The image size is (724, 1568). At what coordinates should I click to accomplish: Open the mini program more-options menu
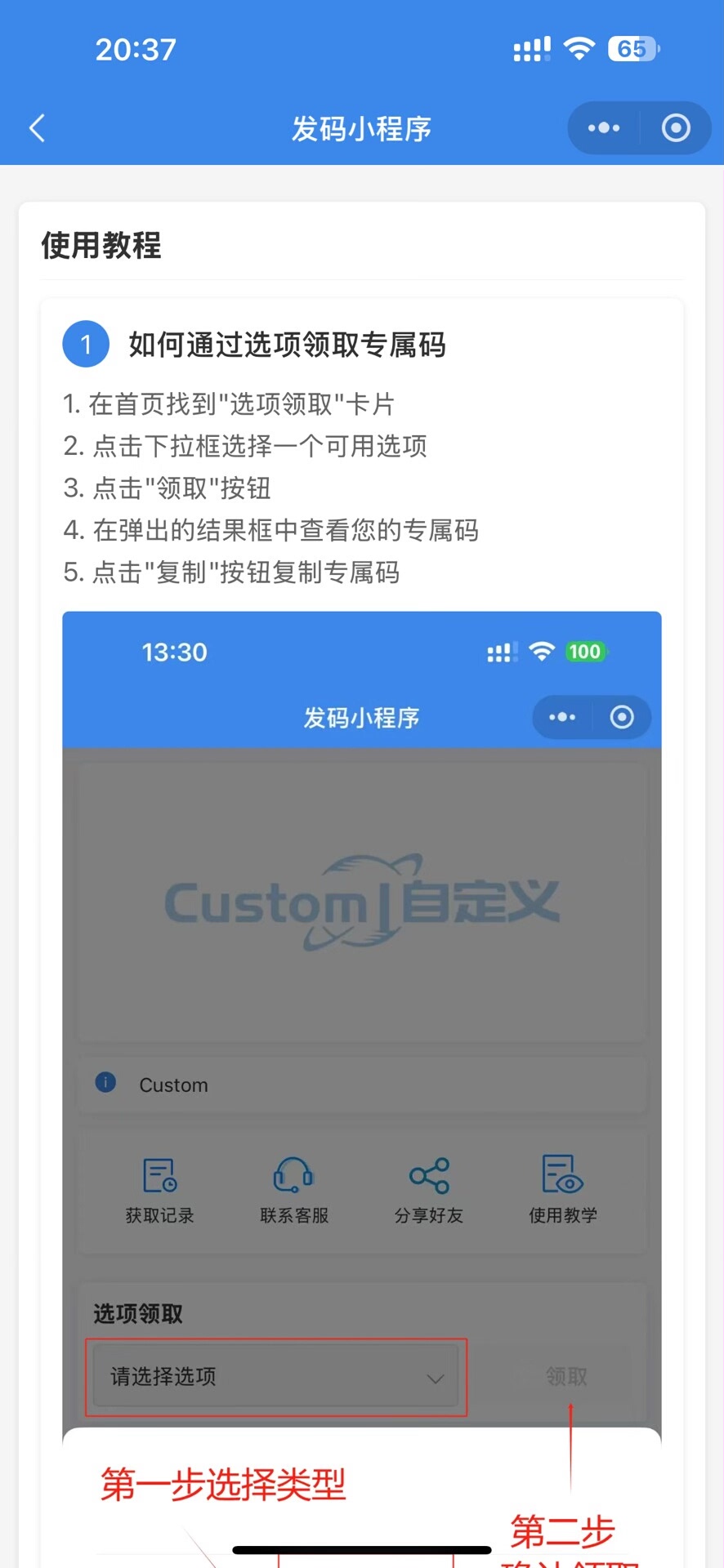click(604, 128)
